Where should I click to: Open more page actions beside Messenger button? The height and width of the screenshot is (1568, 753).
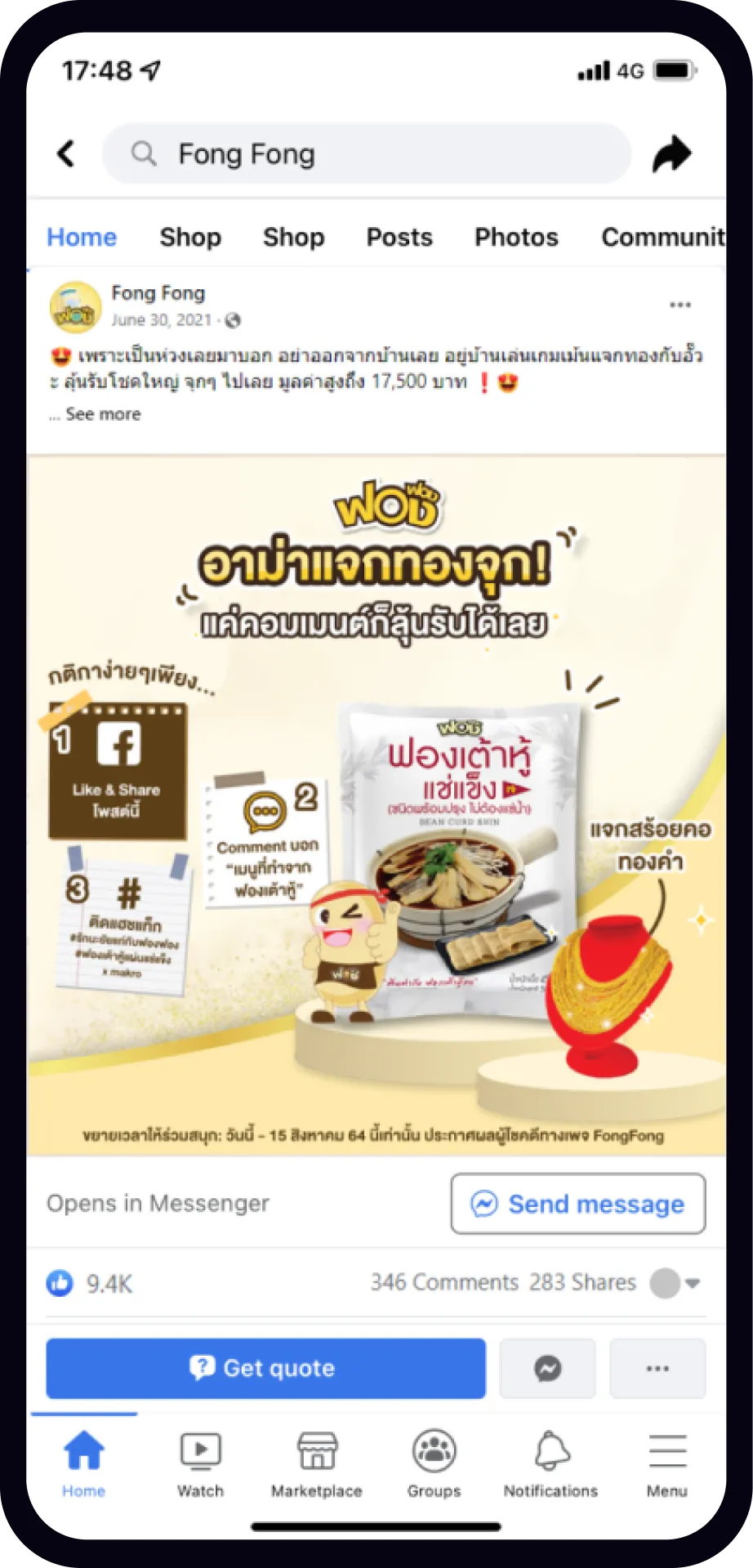tap(657, 1368)
